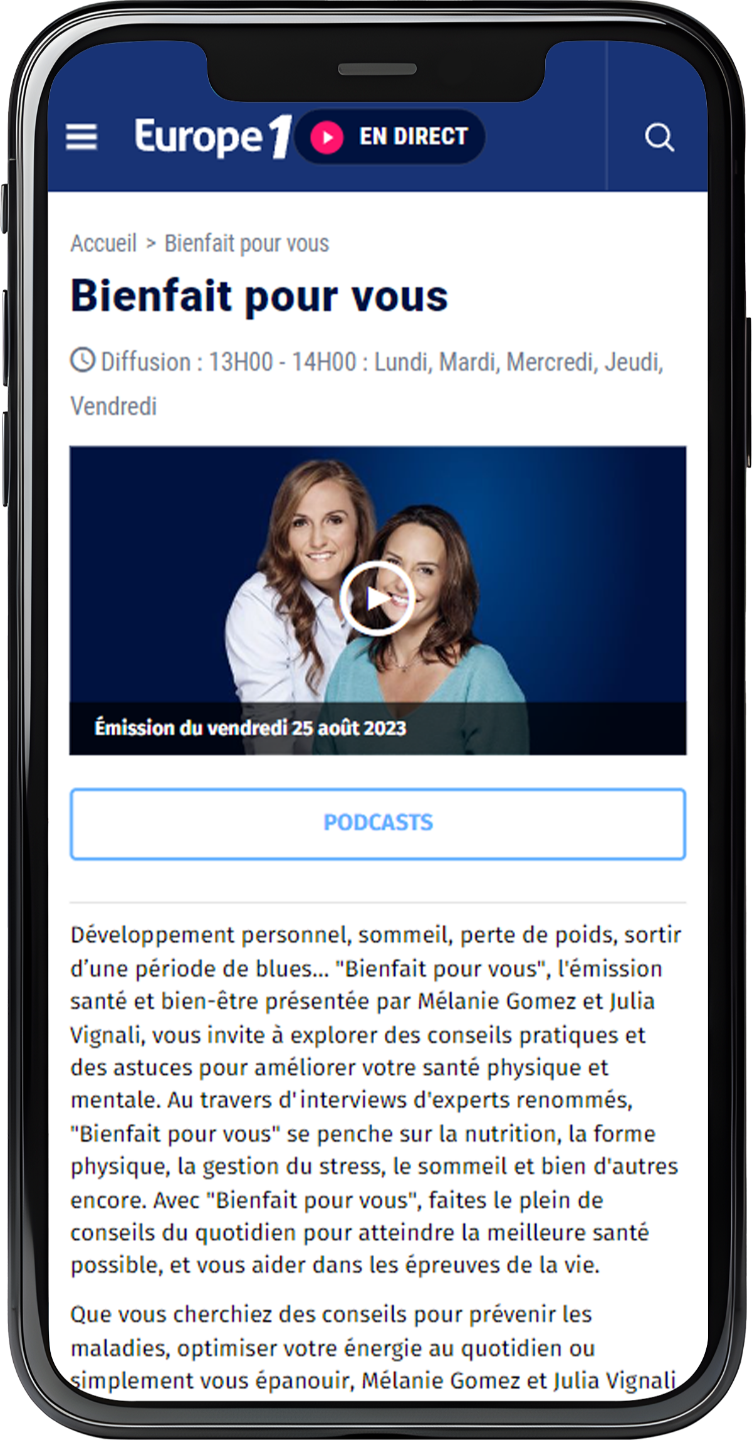The image size is (752, 1440).
Task: Open the Podcasts button
Action: pos(377,823)
